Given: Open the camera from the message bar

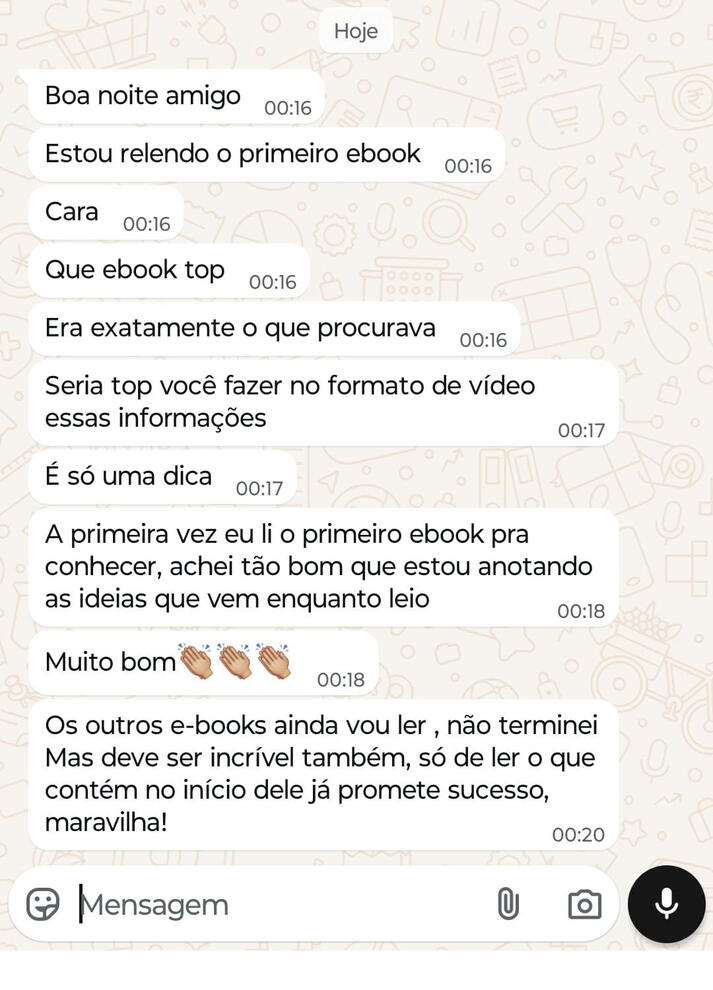Looking at the screenshot, I should tap(584, 905).
